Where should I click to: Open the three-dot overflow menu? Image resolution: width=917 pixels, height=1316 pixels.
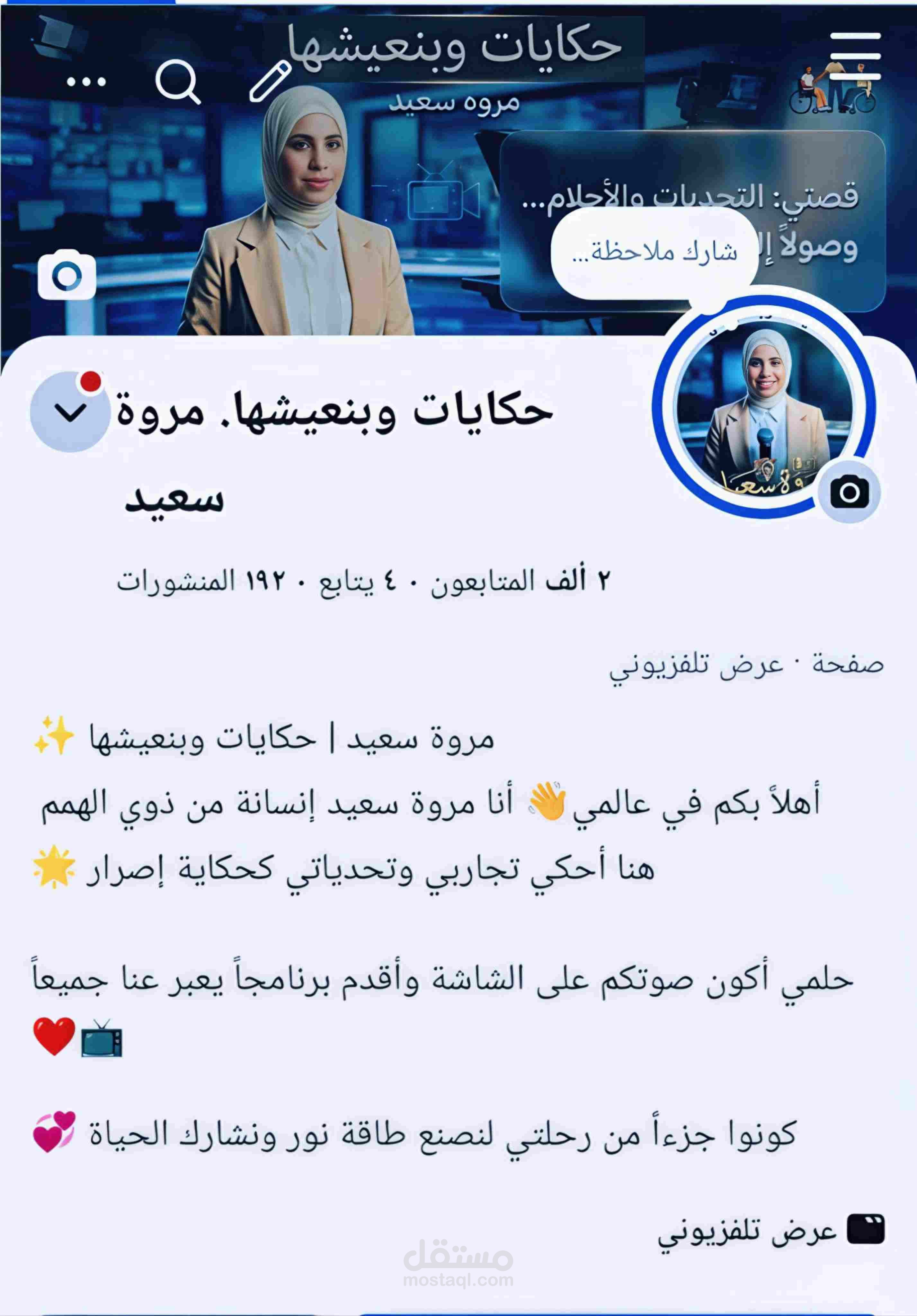point(86,82)
